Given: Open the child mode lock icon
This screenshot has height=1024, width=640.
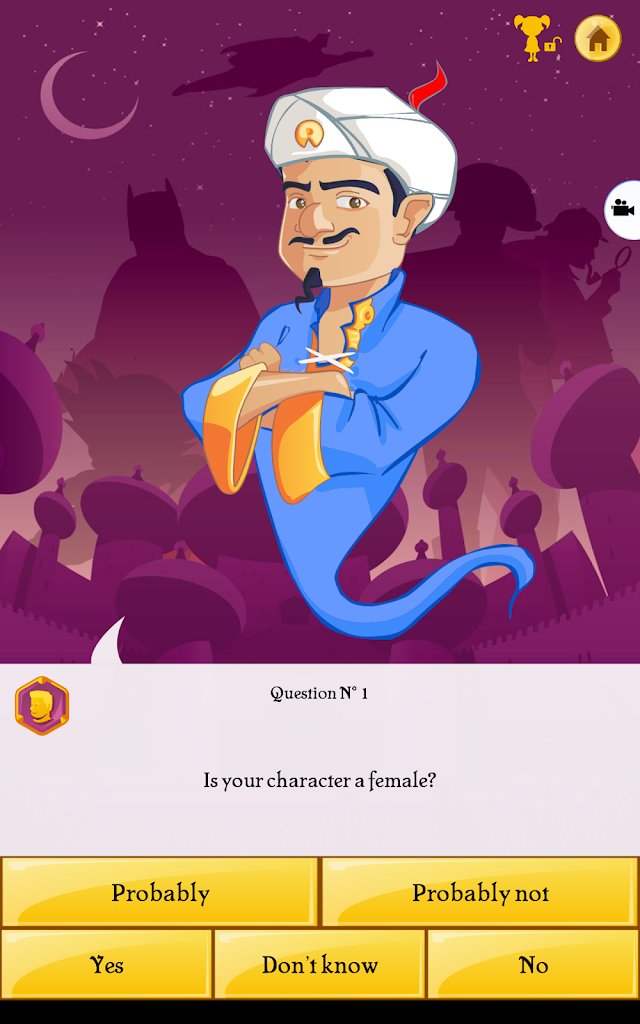Looking at the screenshot, I should click(536, 38).
